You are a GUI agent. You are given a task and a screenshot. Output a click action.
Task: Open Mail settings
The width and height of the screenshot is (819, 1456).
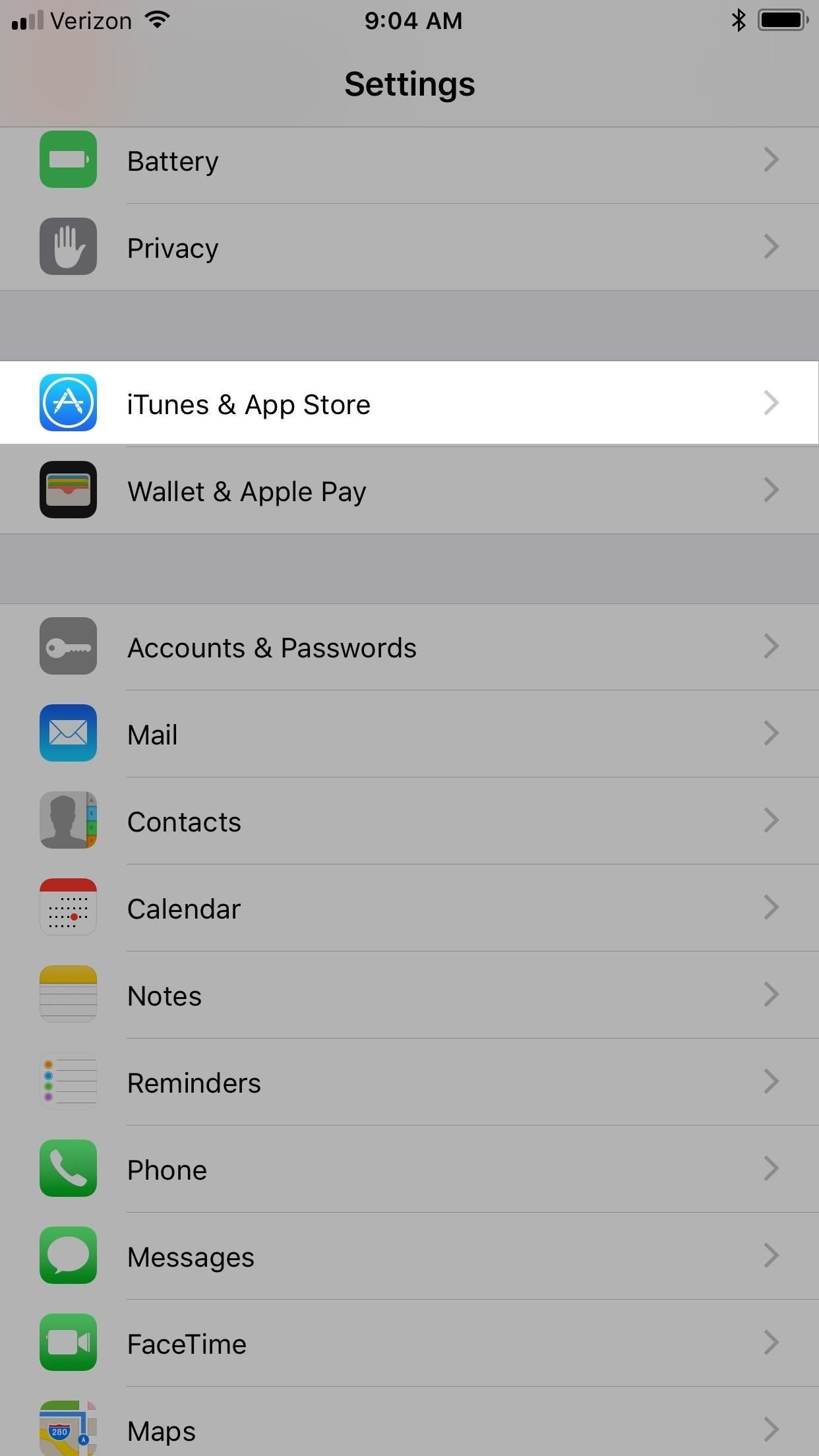click(409, 734)
